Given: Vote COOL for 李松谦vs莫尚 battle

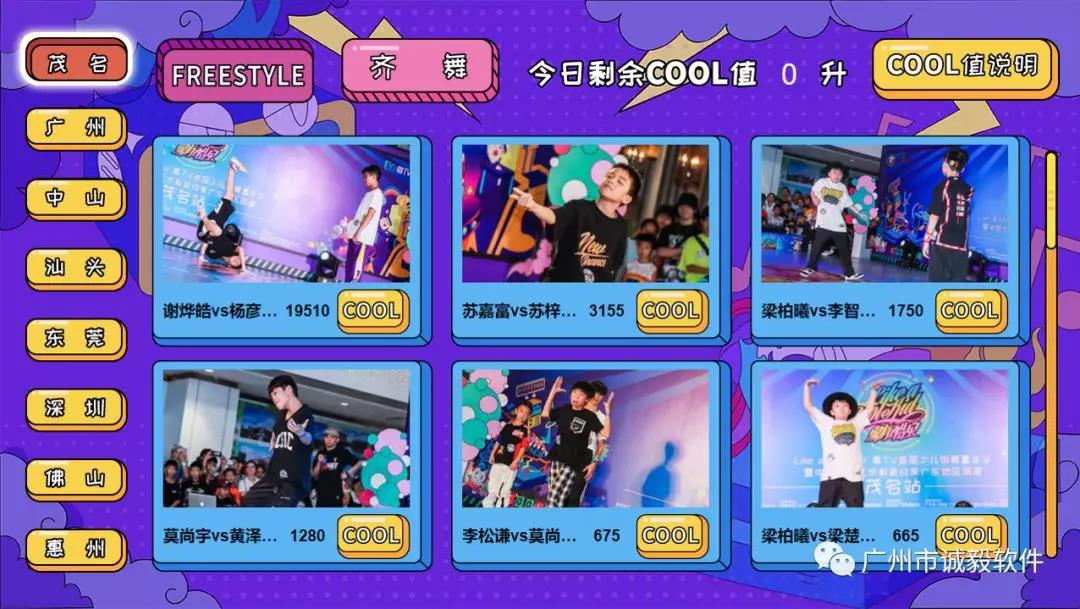Looking at the screenshot, I should coord(670,535).
